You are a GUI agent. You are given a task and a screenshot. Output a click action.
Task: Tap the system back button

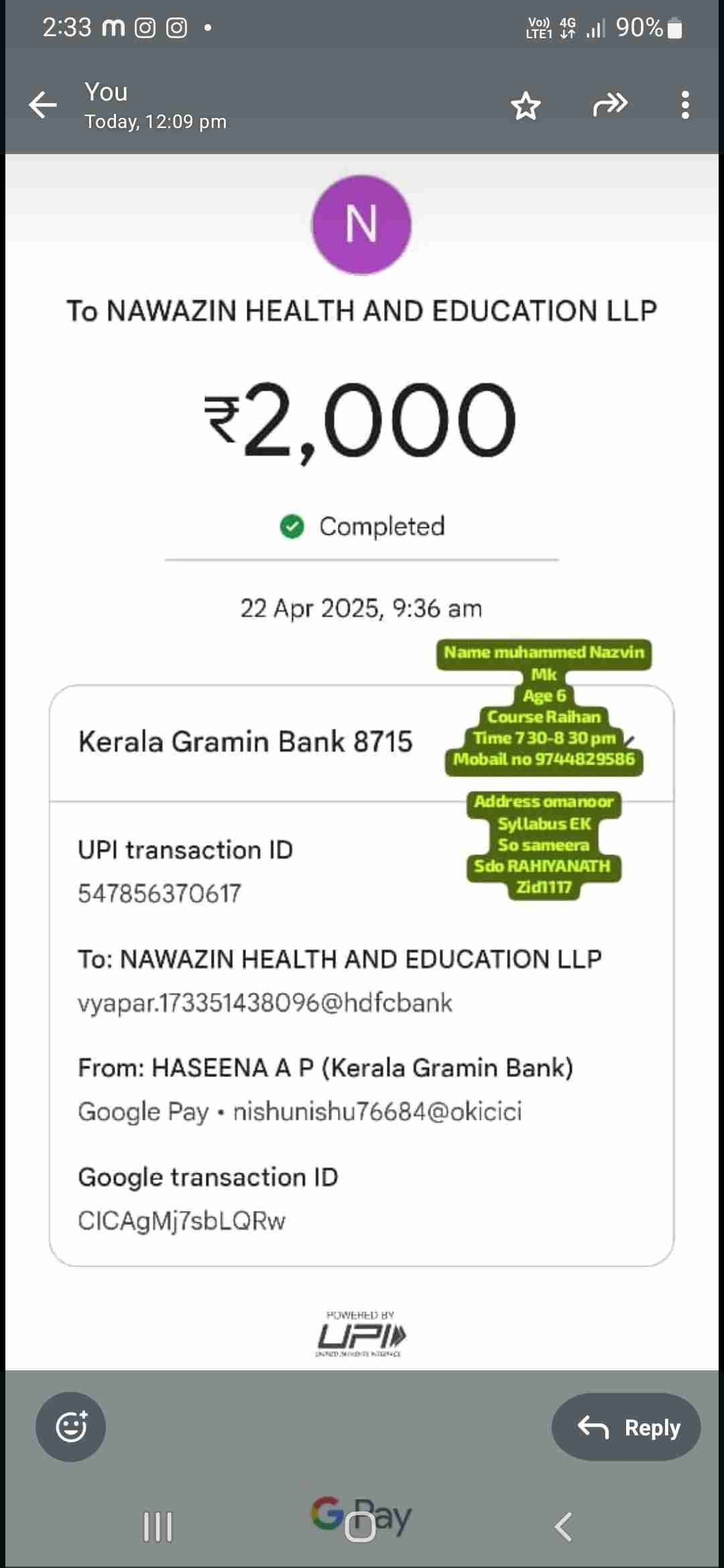(x=564, y=1526)
